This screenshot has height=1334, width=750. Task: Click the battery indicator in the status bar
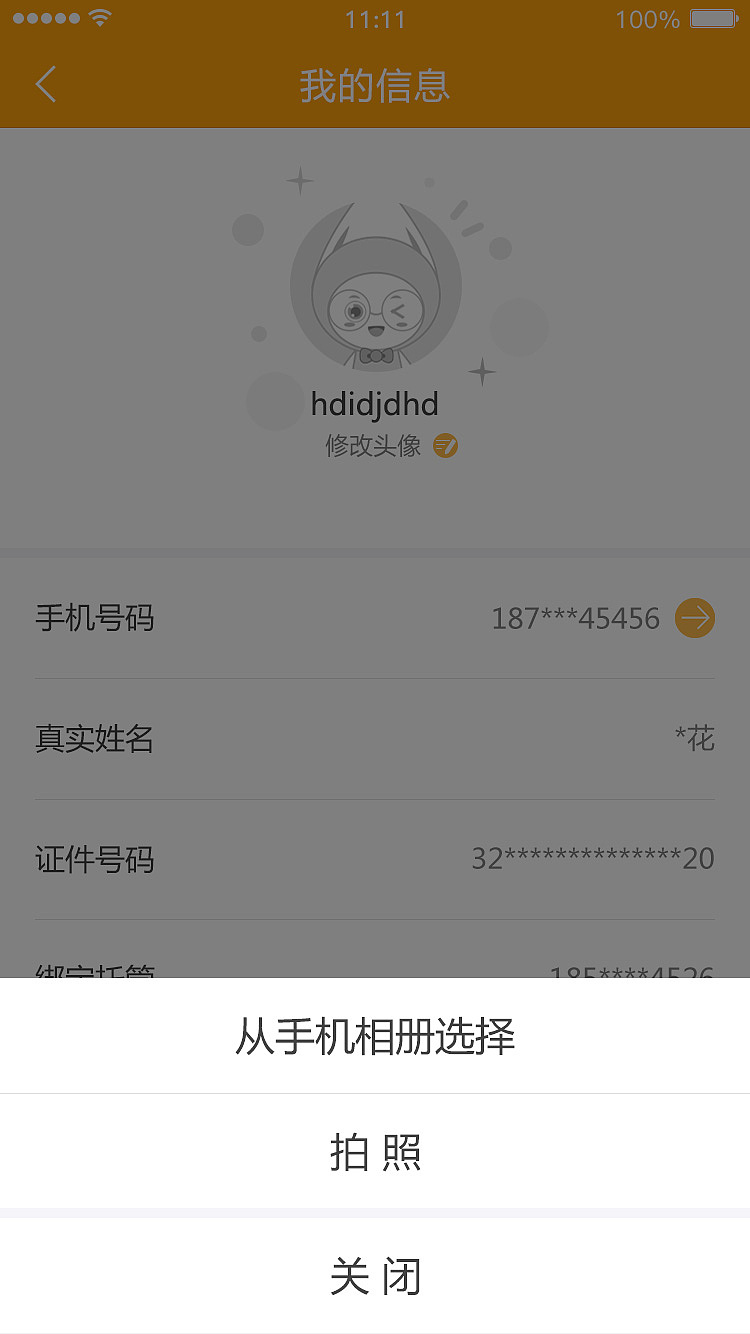point(712,18)
